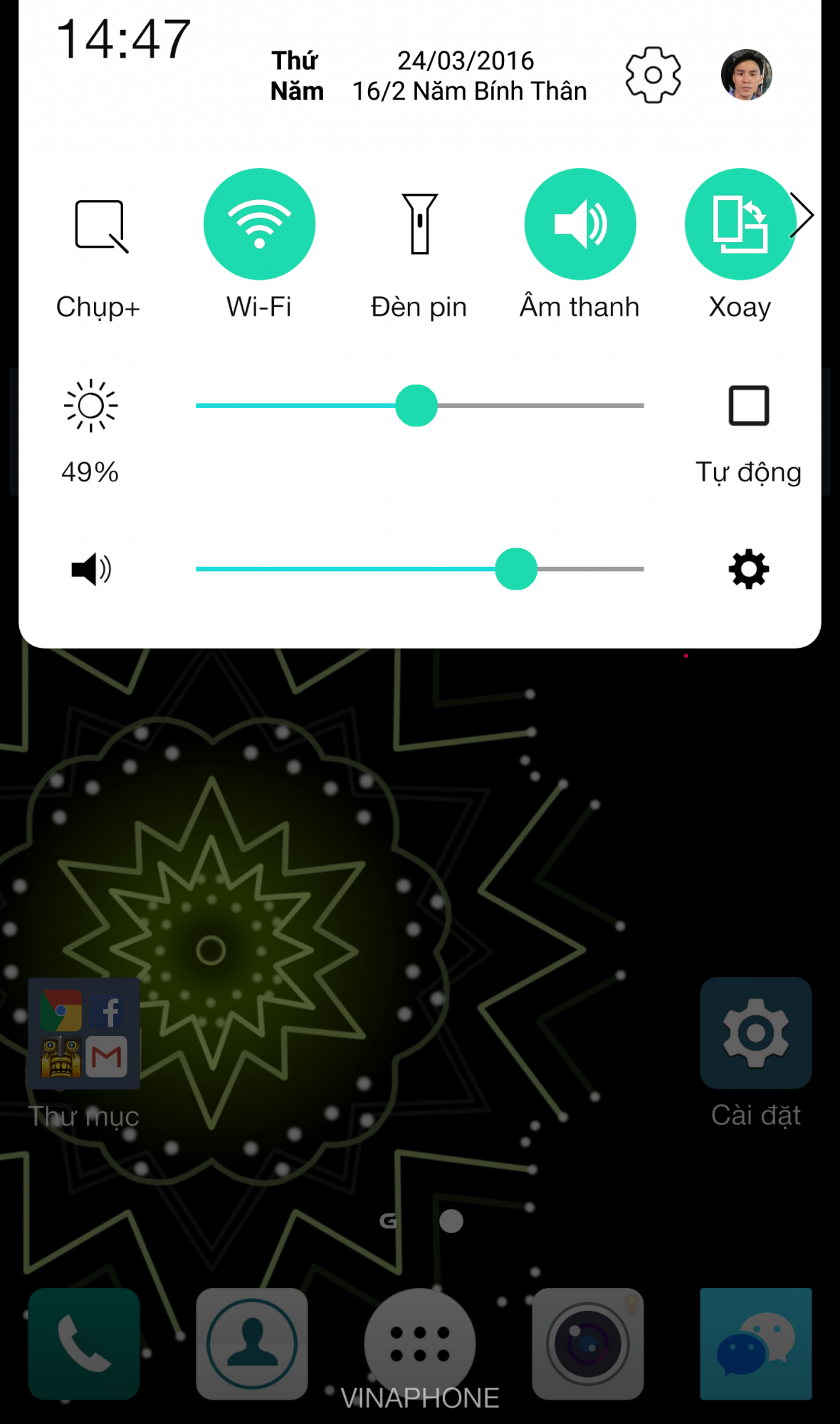Start Chụp+ screen capture
The image size is (840, 1424).
[x=100, y=226]
